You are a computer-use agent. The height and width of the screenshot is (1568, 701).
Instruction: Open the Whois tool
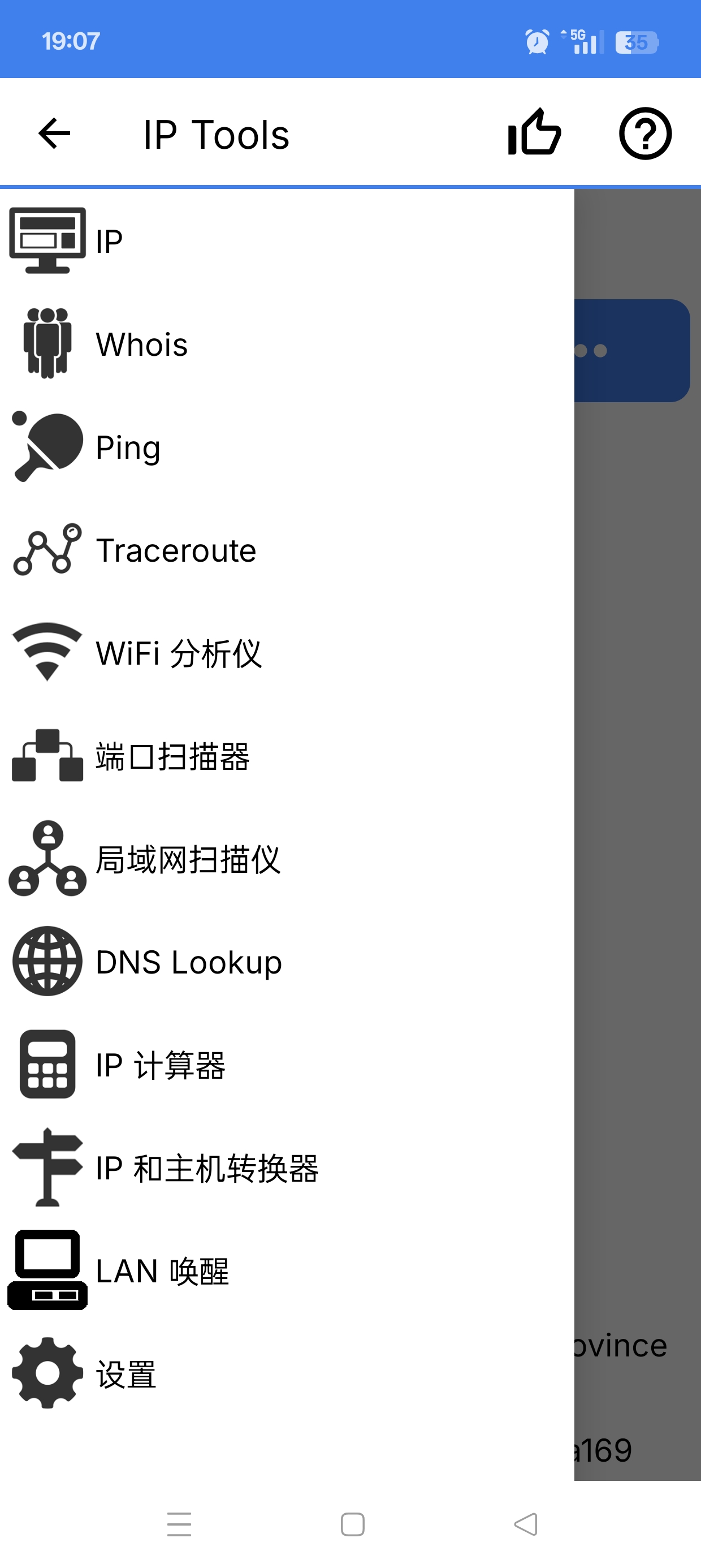287,344
